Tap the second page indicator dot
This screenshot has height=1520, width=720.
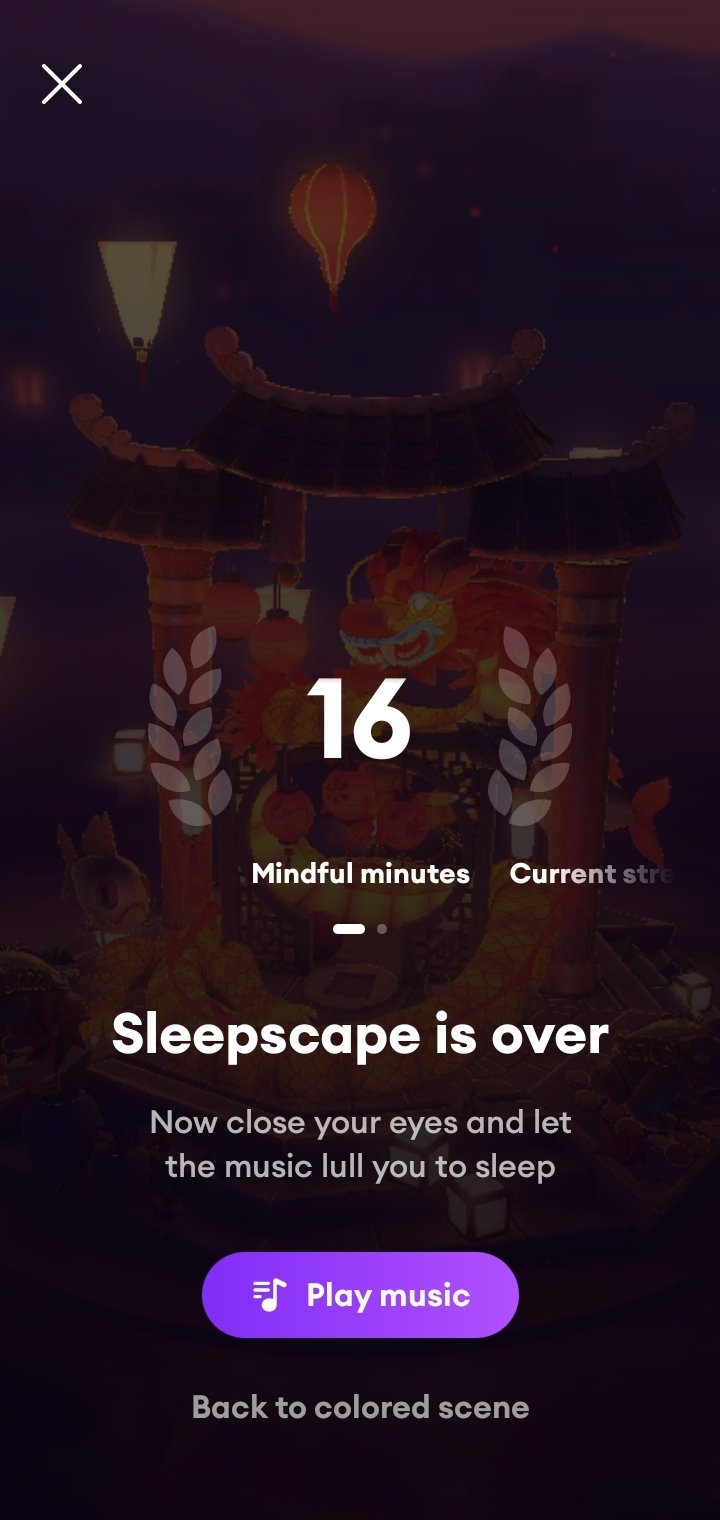pyautogui.click(x=382, y=928)
